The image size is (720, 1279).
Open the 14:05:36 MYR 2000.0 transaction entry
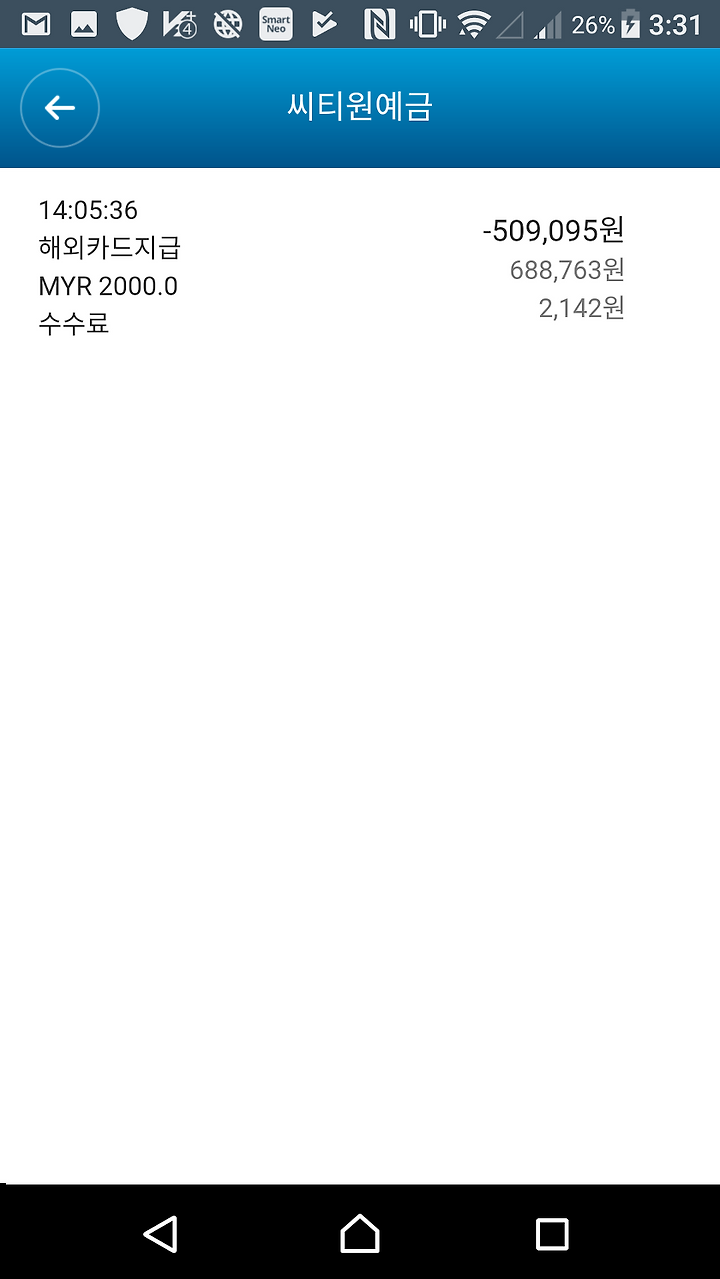tap(360, 267)
